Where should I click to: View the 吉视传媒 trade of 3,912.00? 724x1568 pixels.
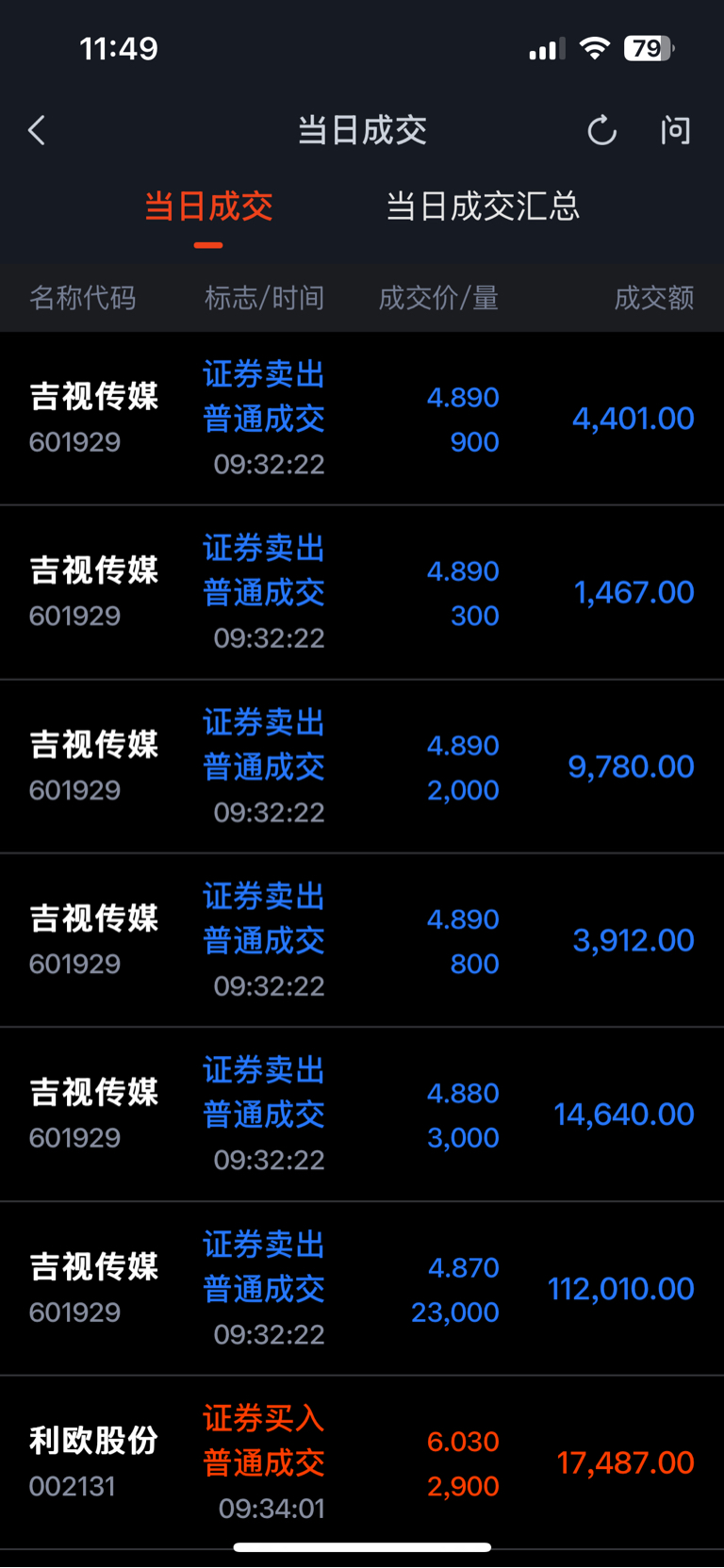pos(362,941)
